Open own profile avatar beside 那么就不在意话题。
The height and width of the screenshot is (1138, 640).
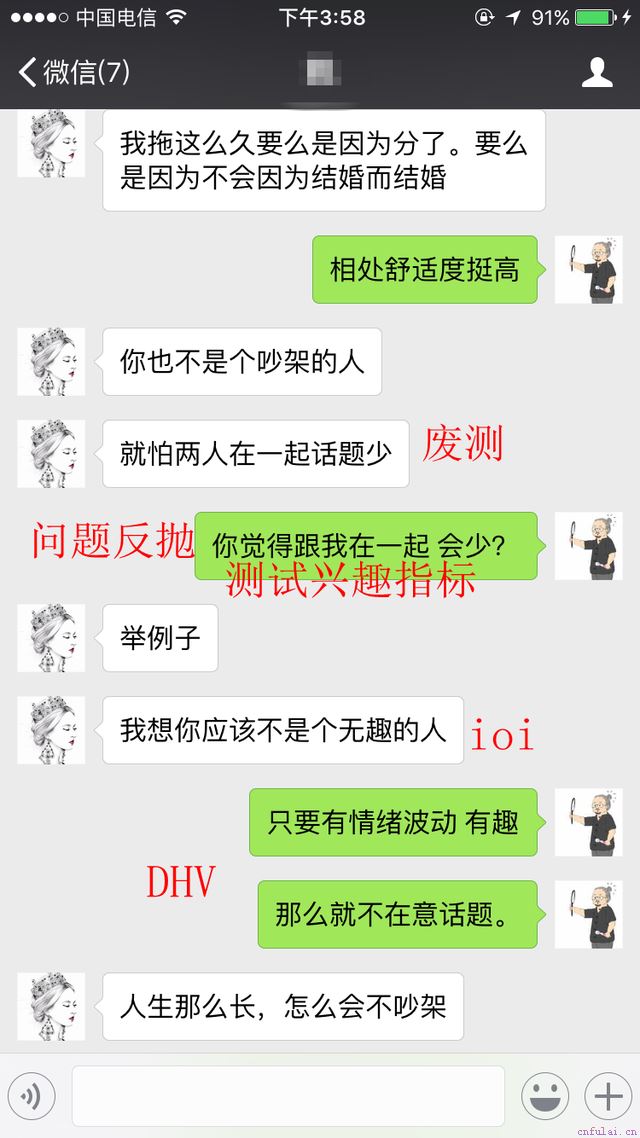coord(588,914)
